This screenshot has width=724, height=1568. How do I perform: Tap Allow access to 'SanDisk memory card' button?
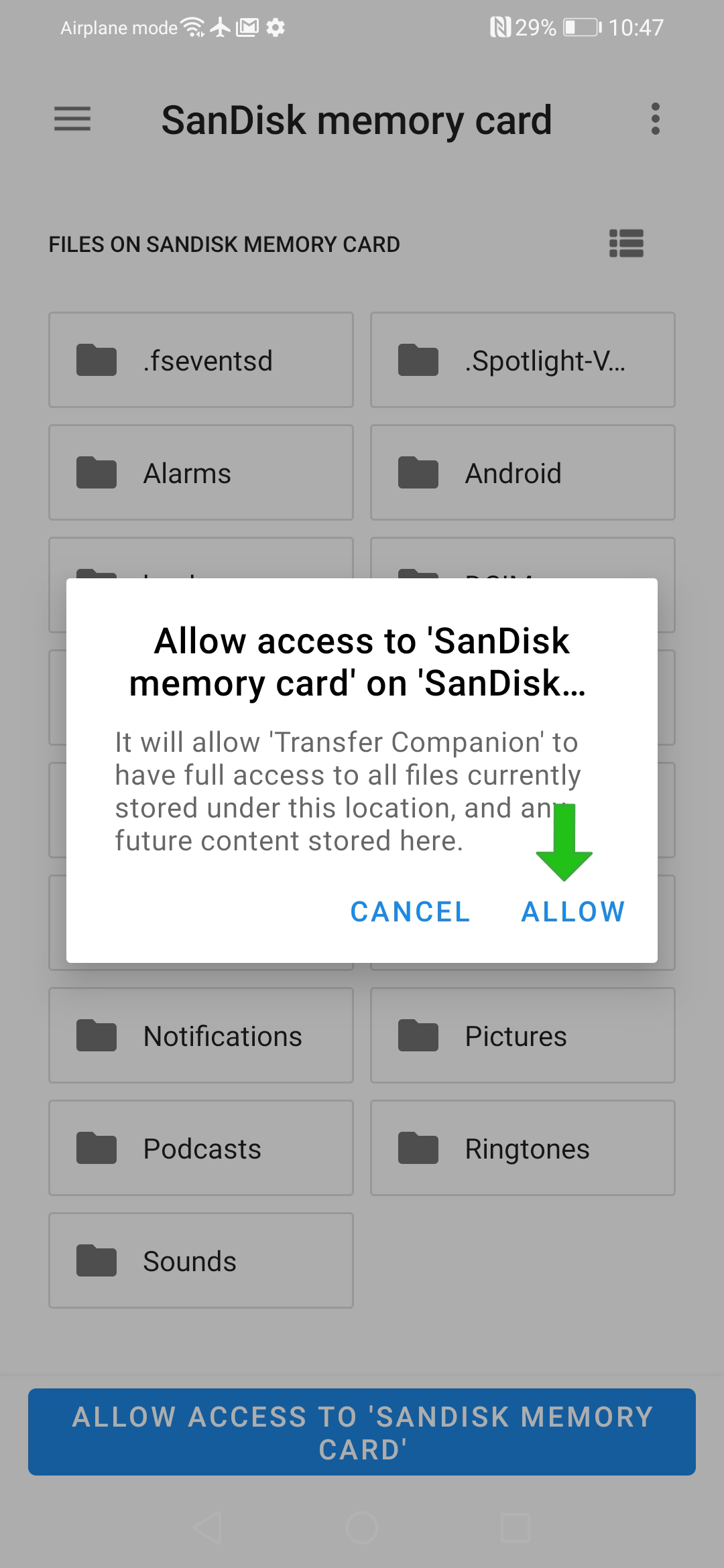pyautogui.click(x=362, y=1432)
